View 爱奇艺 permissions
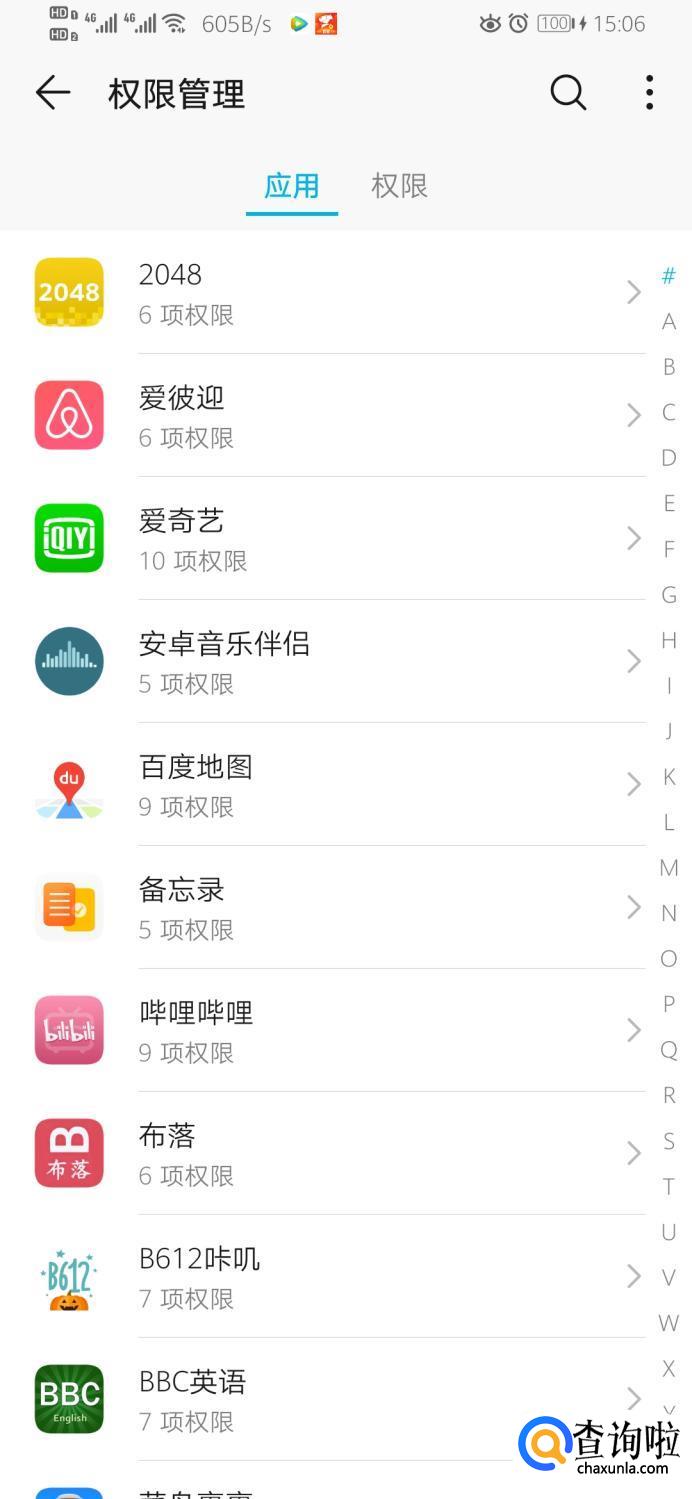692x1499 pixels. [x=340, y=538]
